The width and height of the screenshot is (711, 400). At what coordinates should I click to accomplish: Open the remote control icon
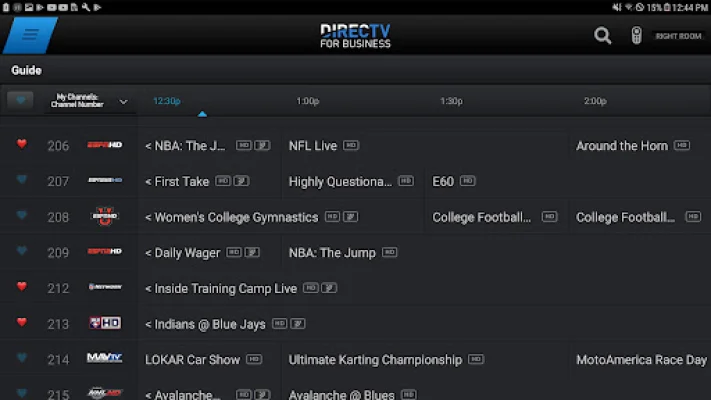(636, 36)
